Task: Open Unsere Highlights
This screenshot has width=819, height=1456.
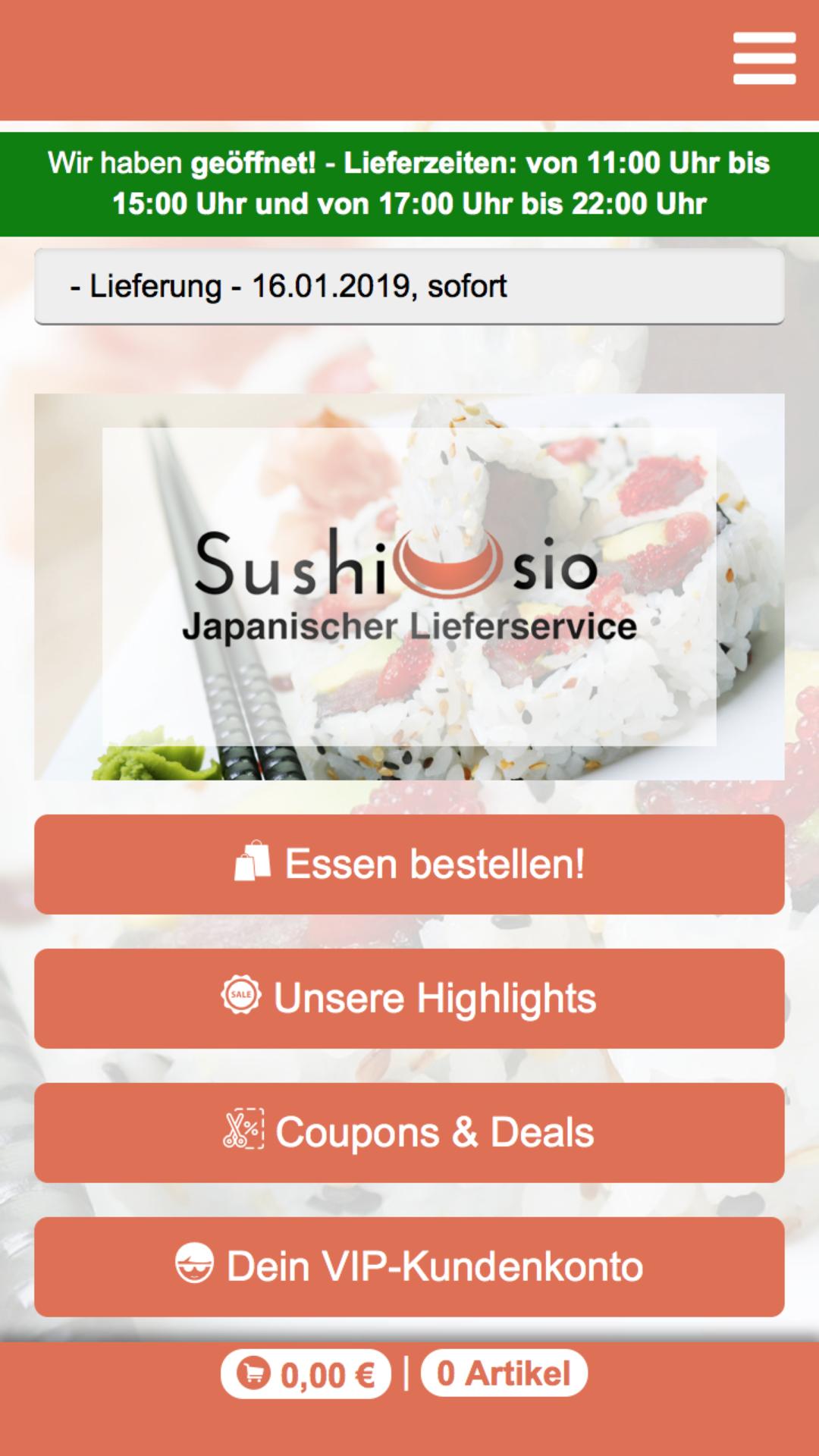Action: 409,998
